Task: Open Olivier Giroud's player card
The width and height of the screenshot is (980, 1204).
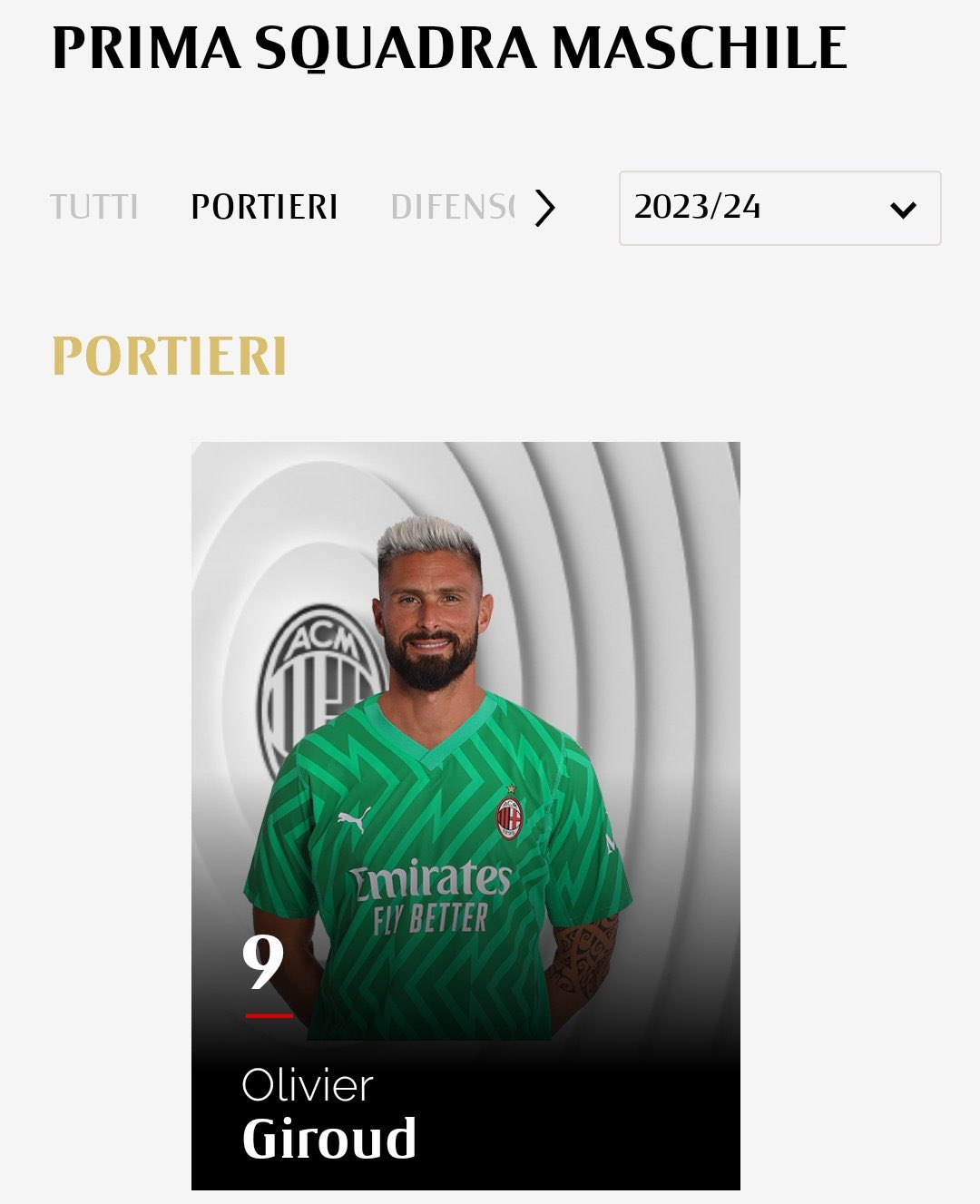Action: [x=465, y=815]
